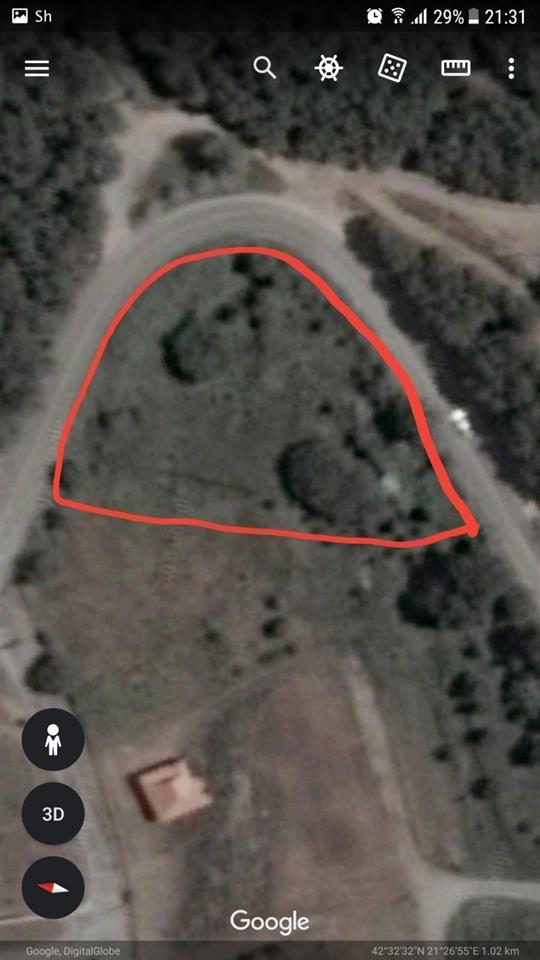Open the hamburger menu
The width and height of the screenshot is (540, 960).
[37, 69]
